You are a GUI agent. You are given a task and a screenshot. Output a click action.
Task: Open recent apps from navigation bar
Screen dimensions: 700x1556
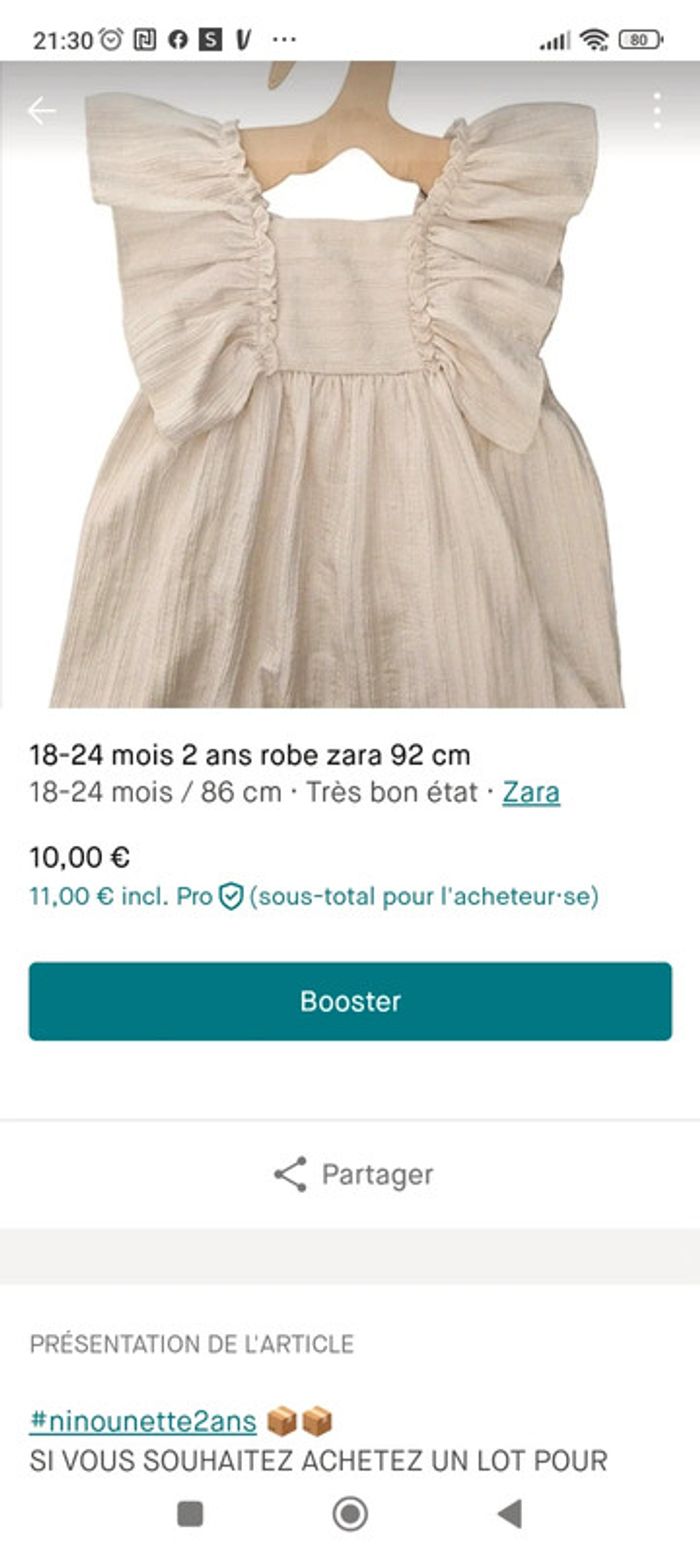click(x=190, y=1514)
